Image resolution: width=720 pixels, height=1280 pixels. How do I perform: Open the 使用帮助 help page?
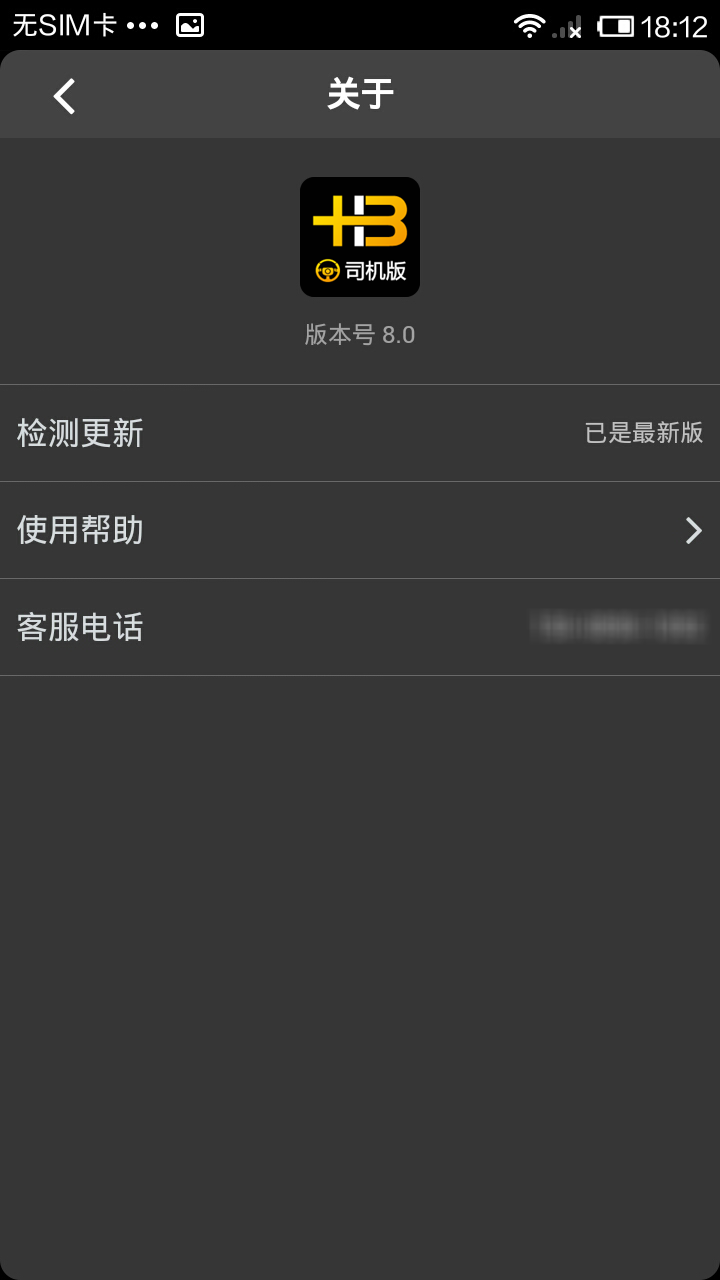point(360,530)
